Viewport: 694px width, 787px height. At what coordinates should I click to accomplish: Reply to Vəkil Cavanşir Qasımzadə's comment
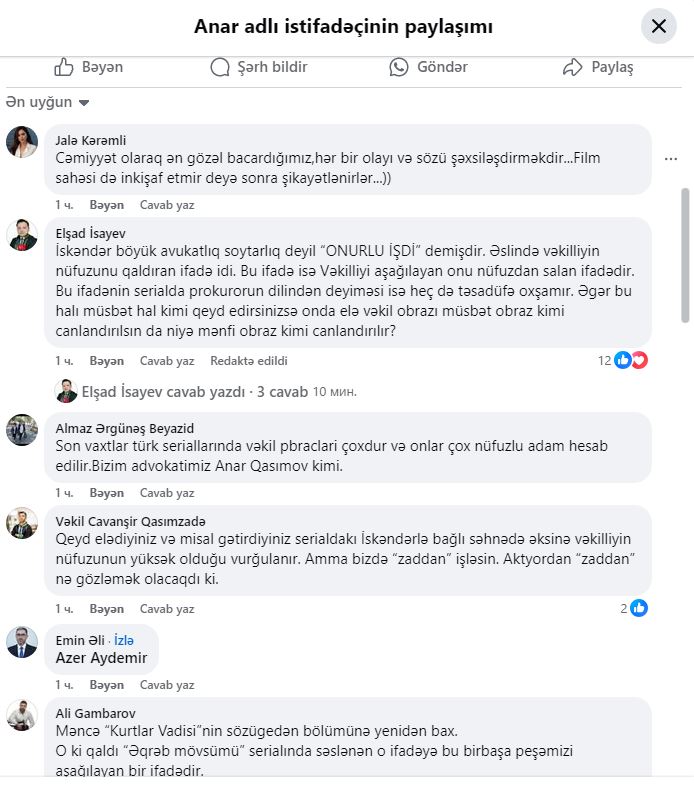point(166,608)
